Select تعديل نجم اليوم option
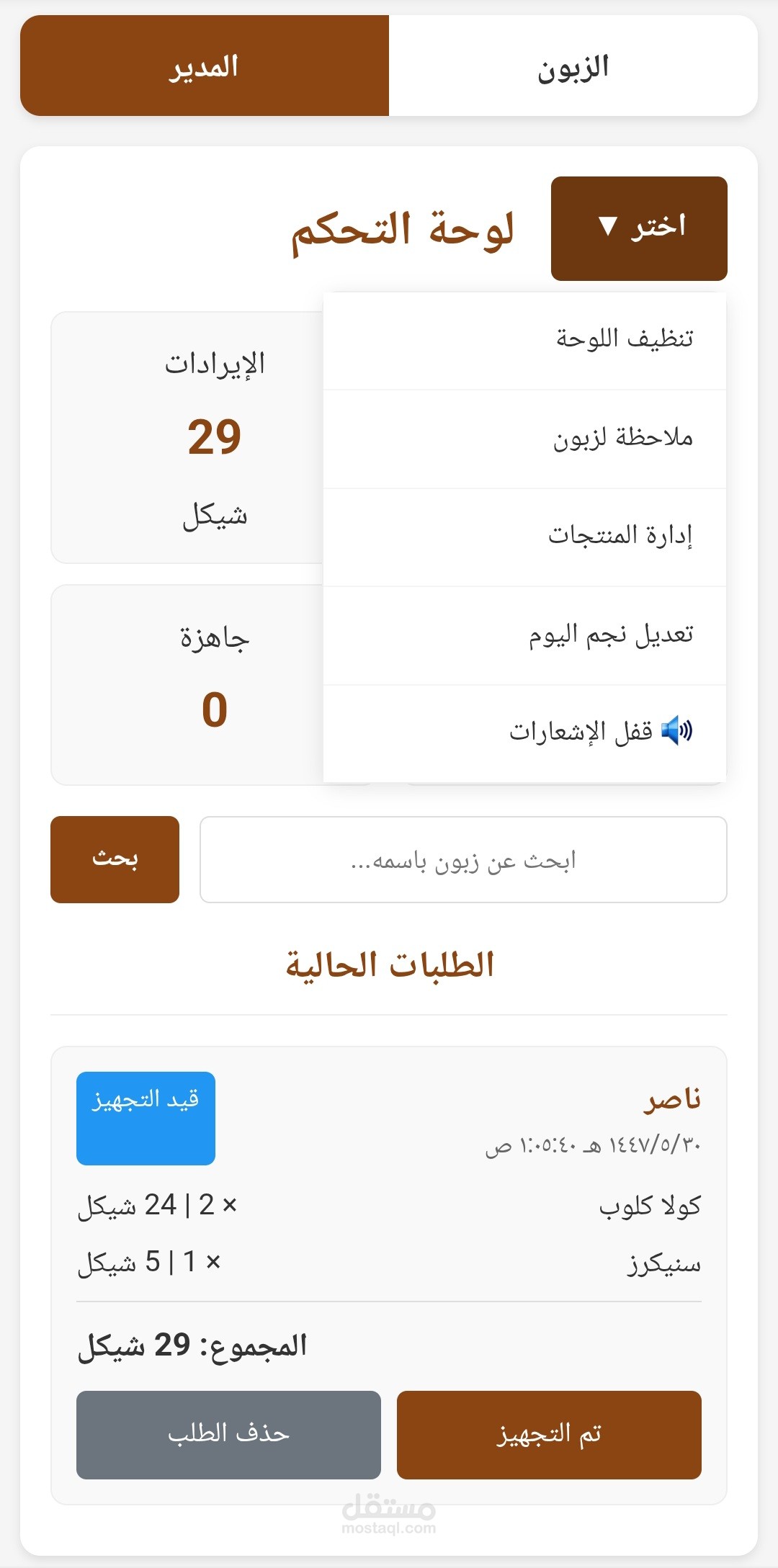 point(524,635)
